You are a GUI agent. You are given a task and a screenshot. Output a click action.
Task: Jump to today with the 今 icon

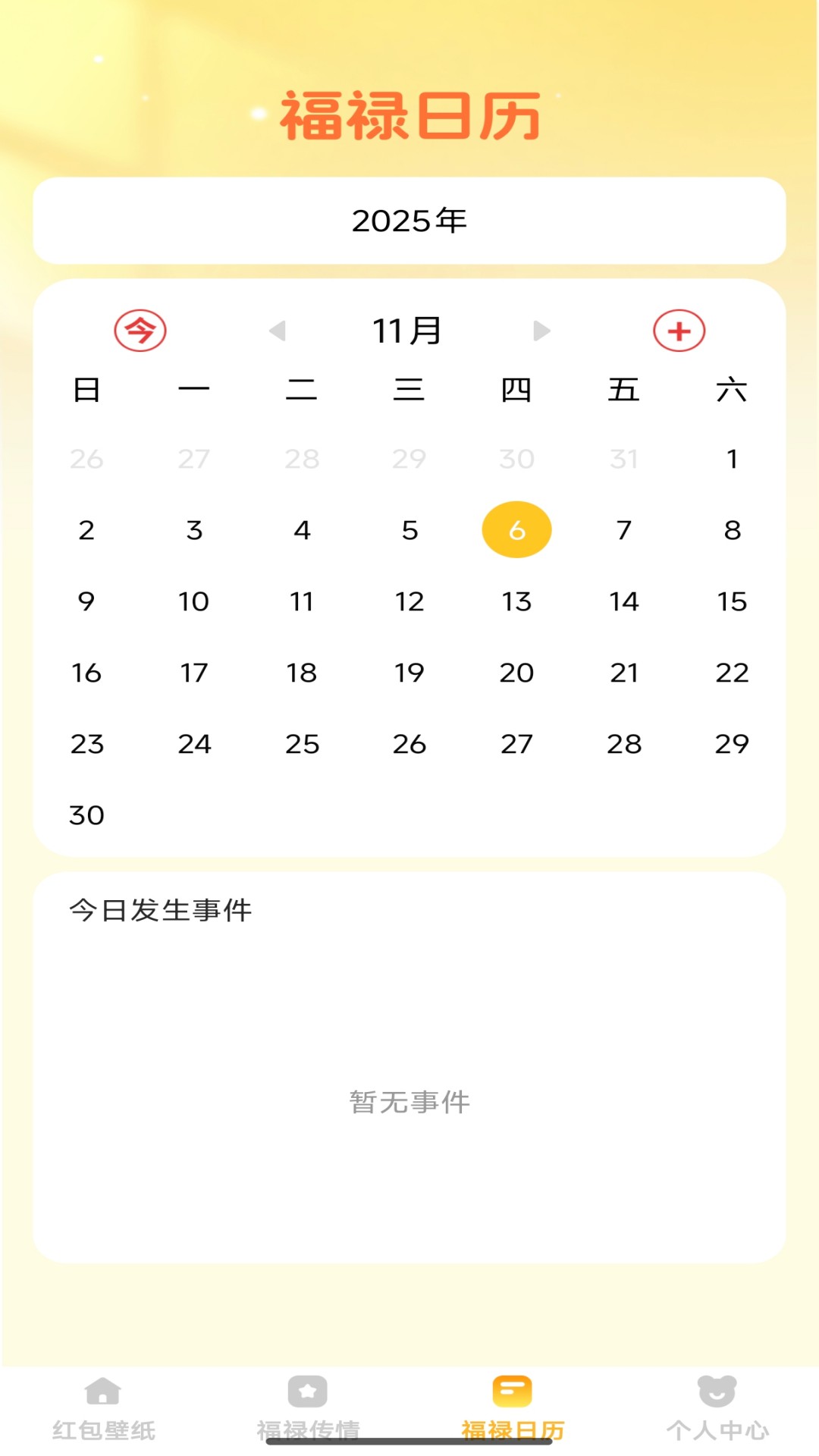[140, 331]
